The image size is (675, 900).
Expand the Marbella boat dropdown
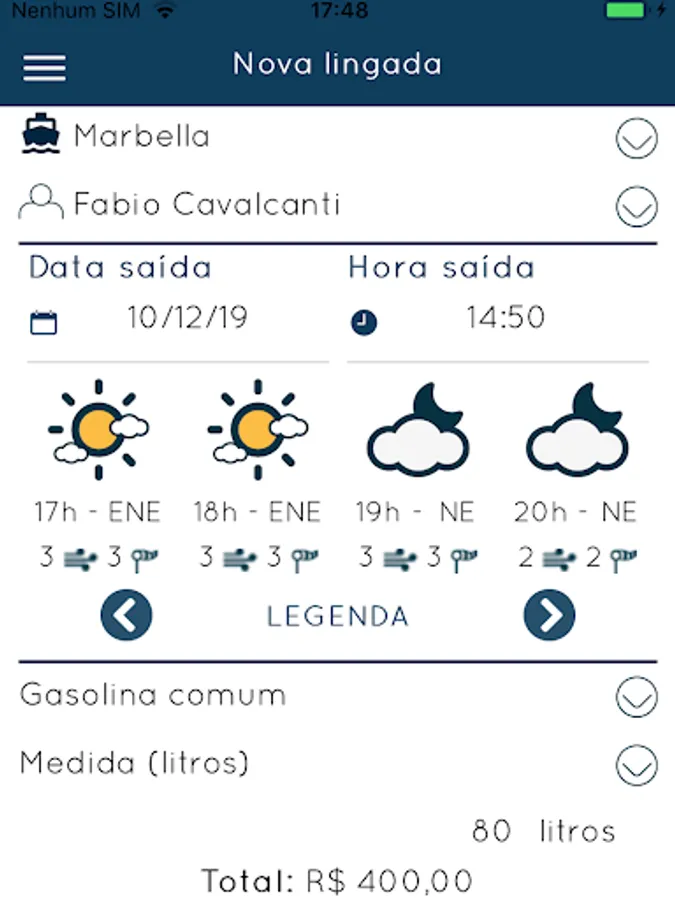[636, 139]
